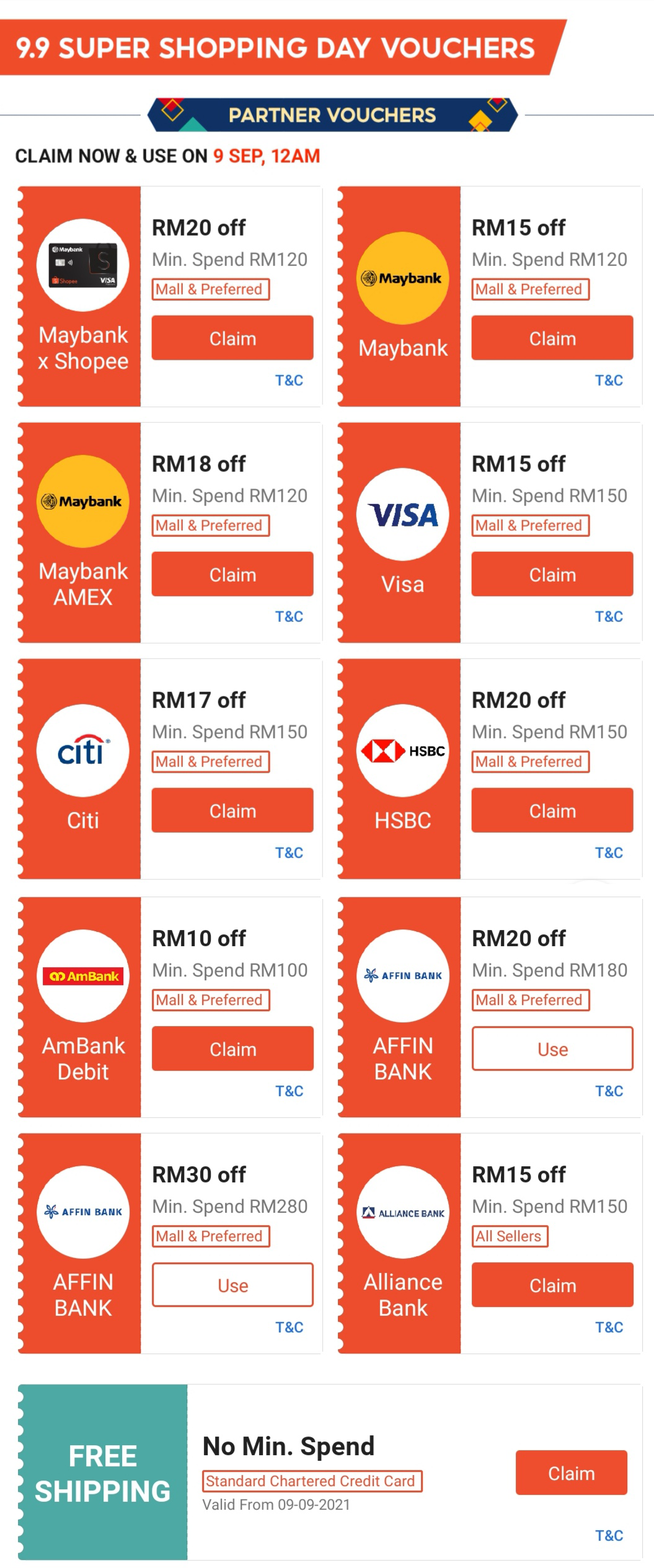Screen dimensions: 654x1568
Task: Open T&C for Maybank x Shopee voucher
Action: [289, 380]
